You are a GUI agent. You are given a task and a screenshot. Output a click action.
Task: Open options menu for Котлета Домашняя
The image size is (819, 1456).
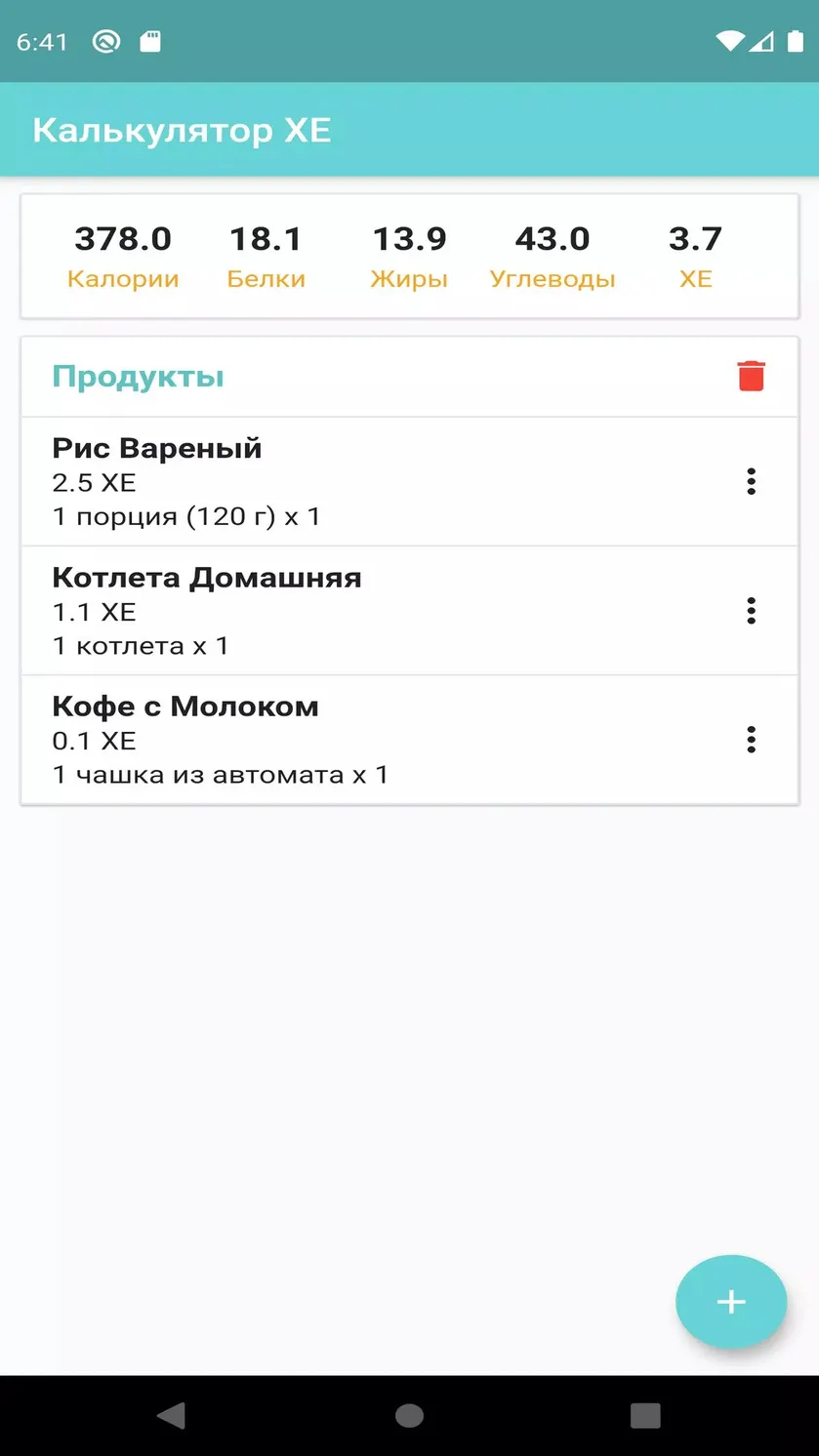(751, 611)
